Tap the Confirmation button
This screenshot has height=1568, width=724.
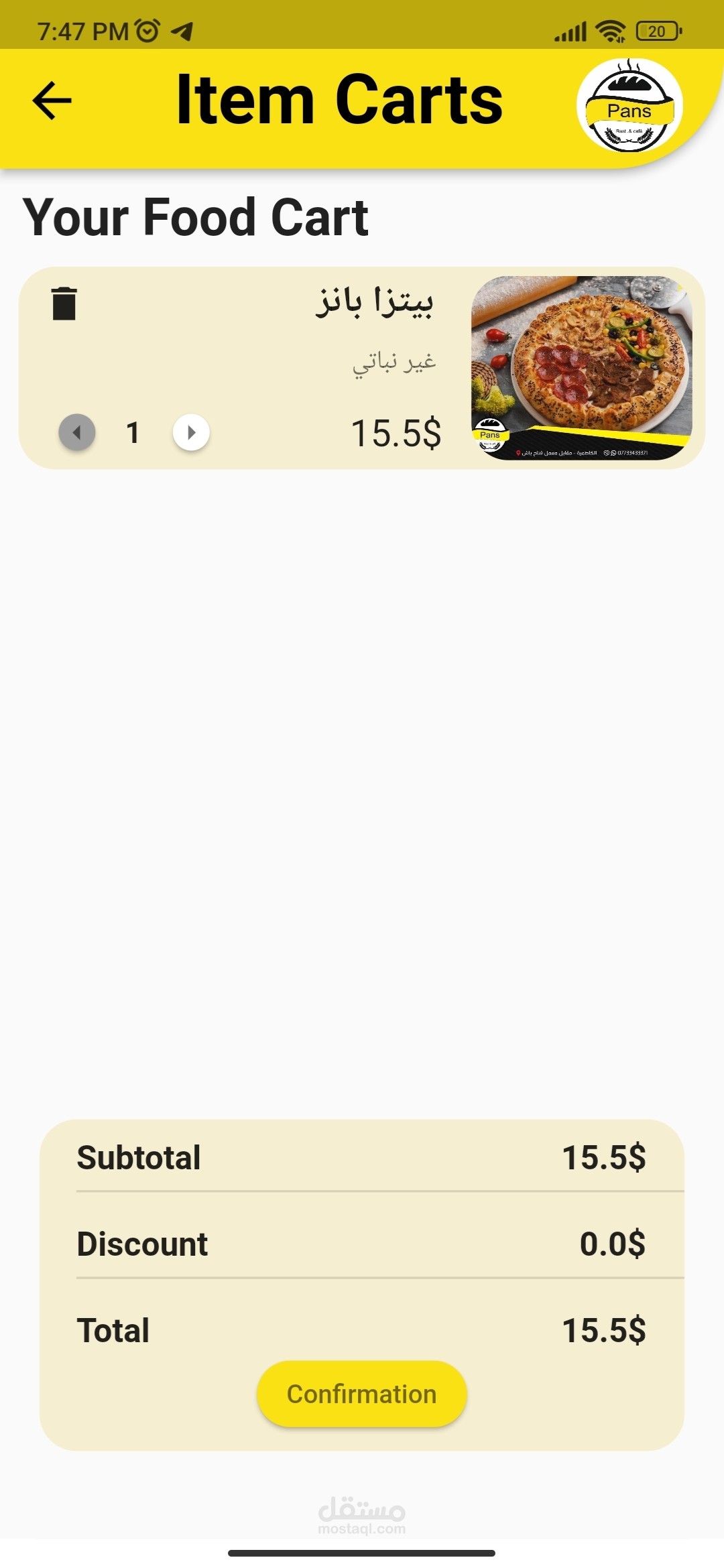[361, 1394]
